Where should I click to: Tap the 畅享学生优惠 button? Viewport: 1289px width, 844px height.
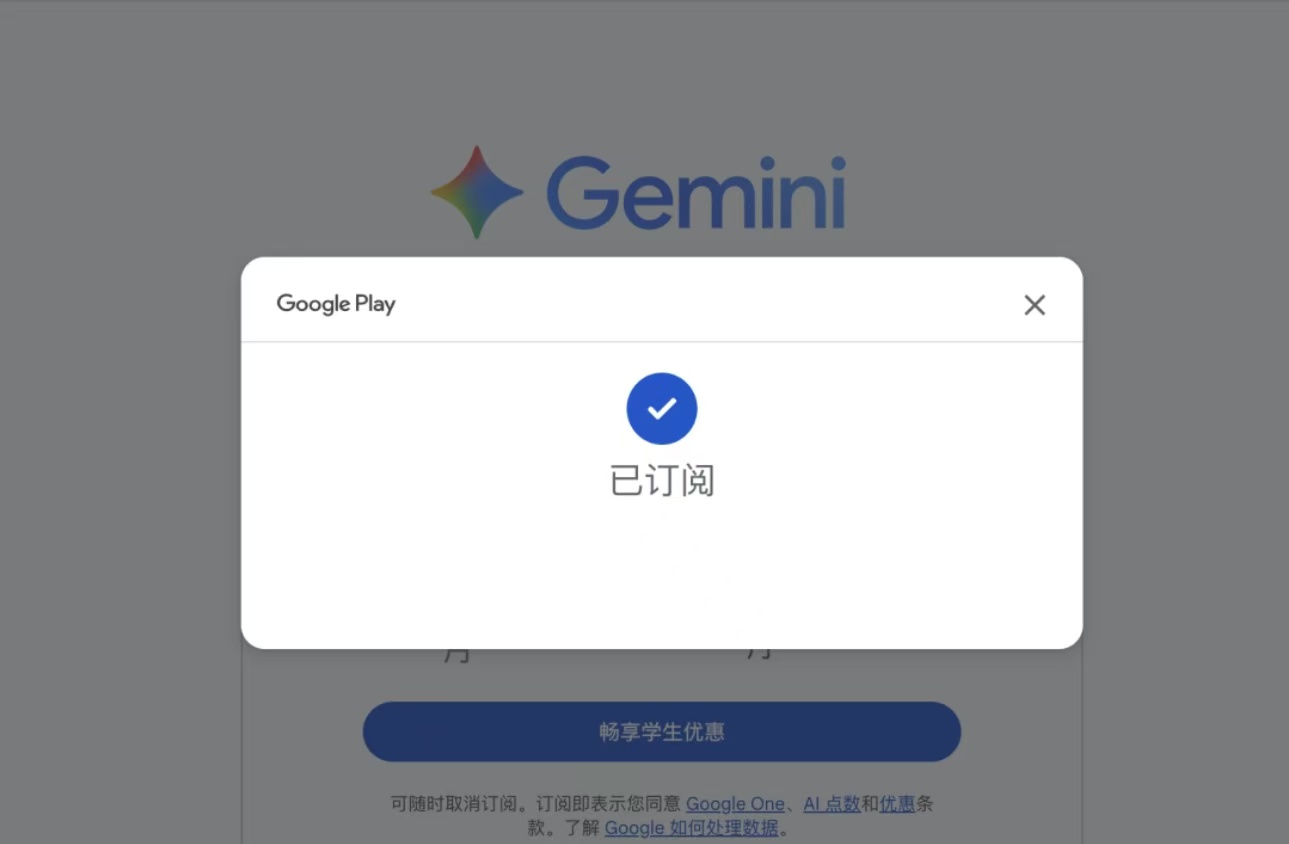(661, 732)
